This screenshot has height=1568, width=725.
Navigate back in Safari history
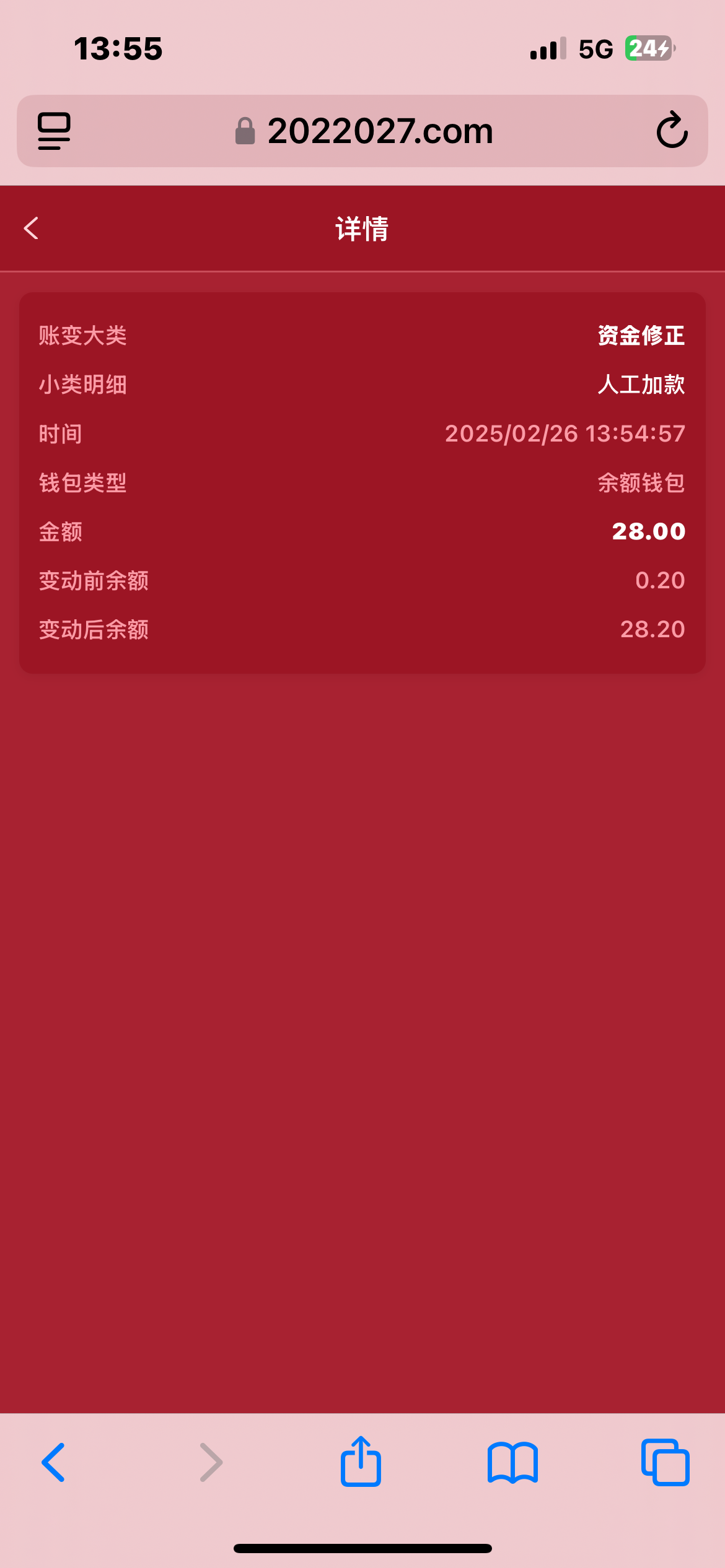[54, 1462]
